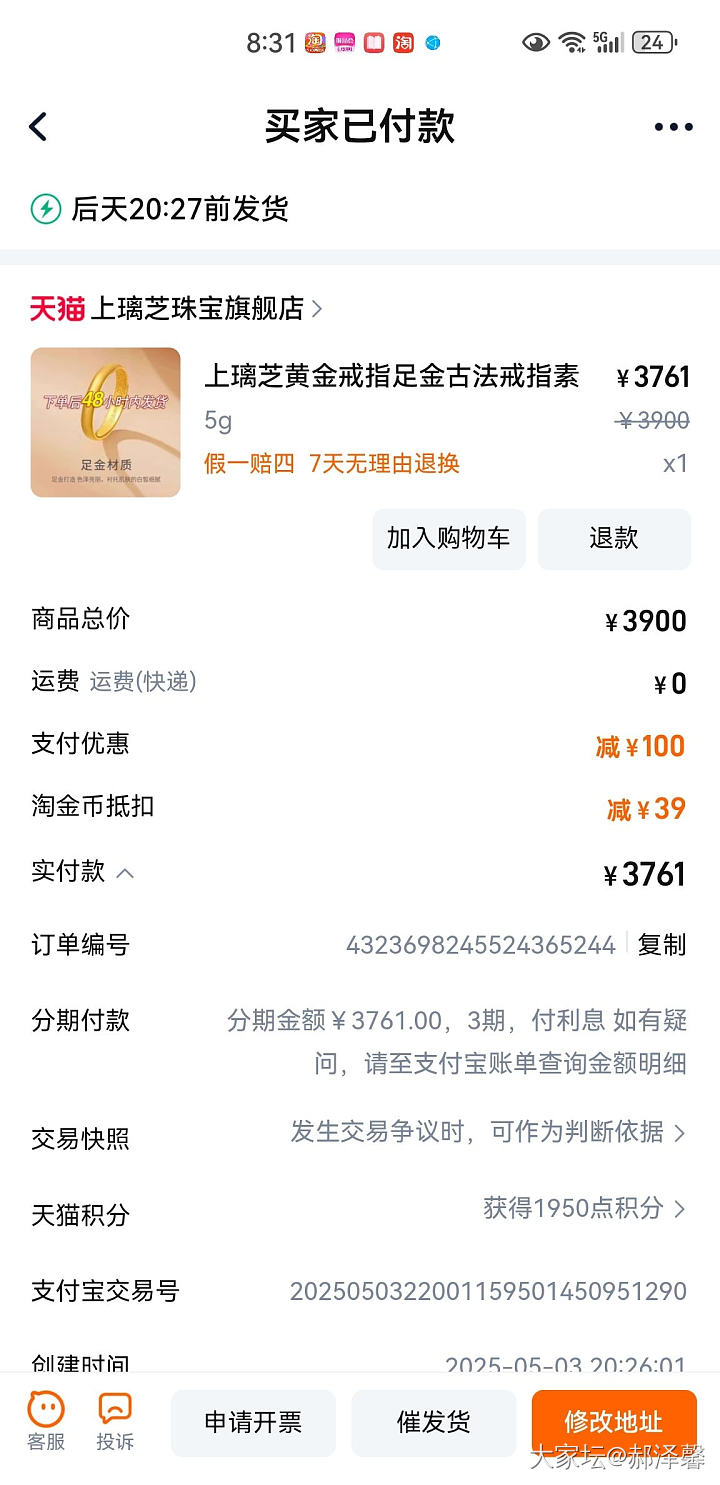Open the 交易快照 transaction snapshot
720x1485 pixels.
click(487, 1133)
